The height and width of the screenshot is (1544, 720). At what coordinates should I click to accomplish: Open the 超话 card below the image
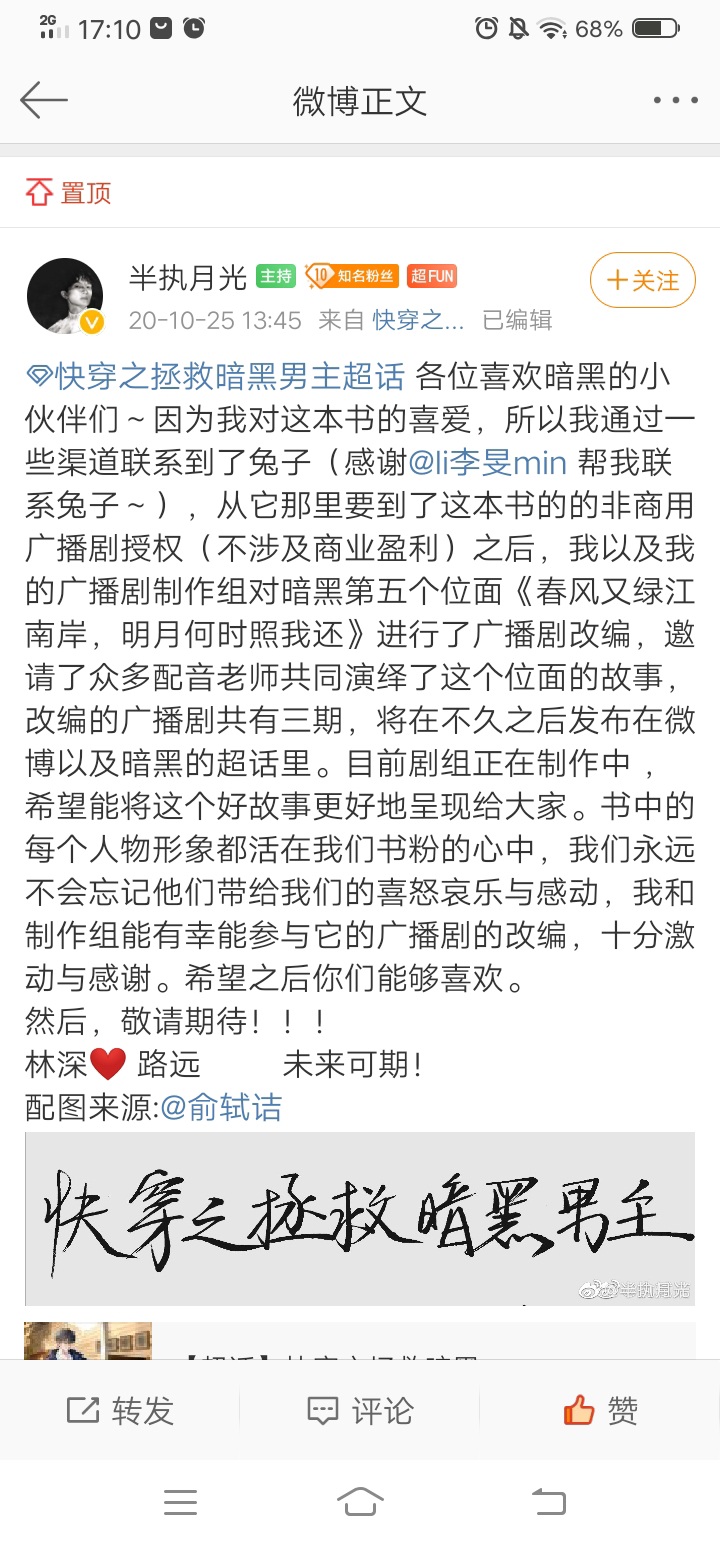(x=360, y=1341)
